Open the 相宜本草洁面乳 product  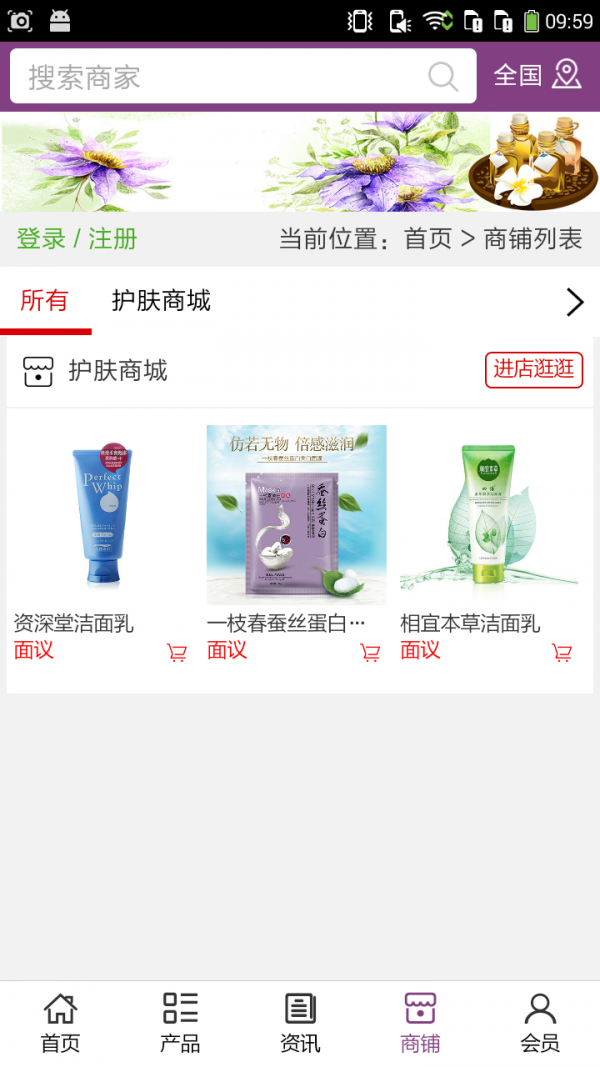point(489,515)
